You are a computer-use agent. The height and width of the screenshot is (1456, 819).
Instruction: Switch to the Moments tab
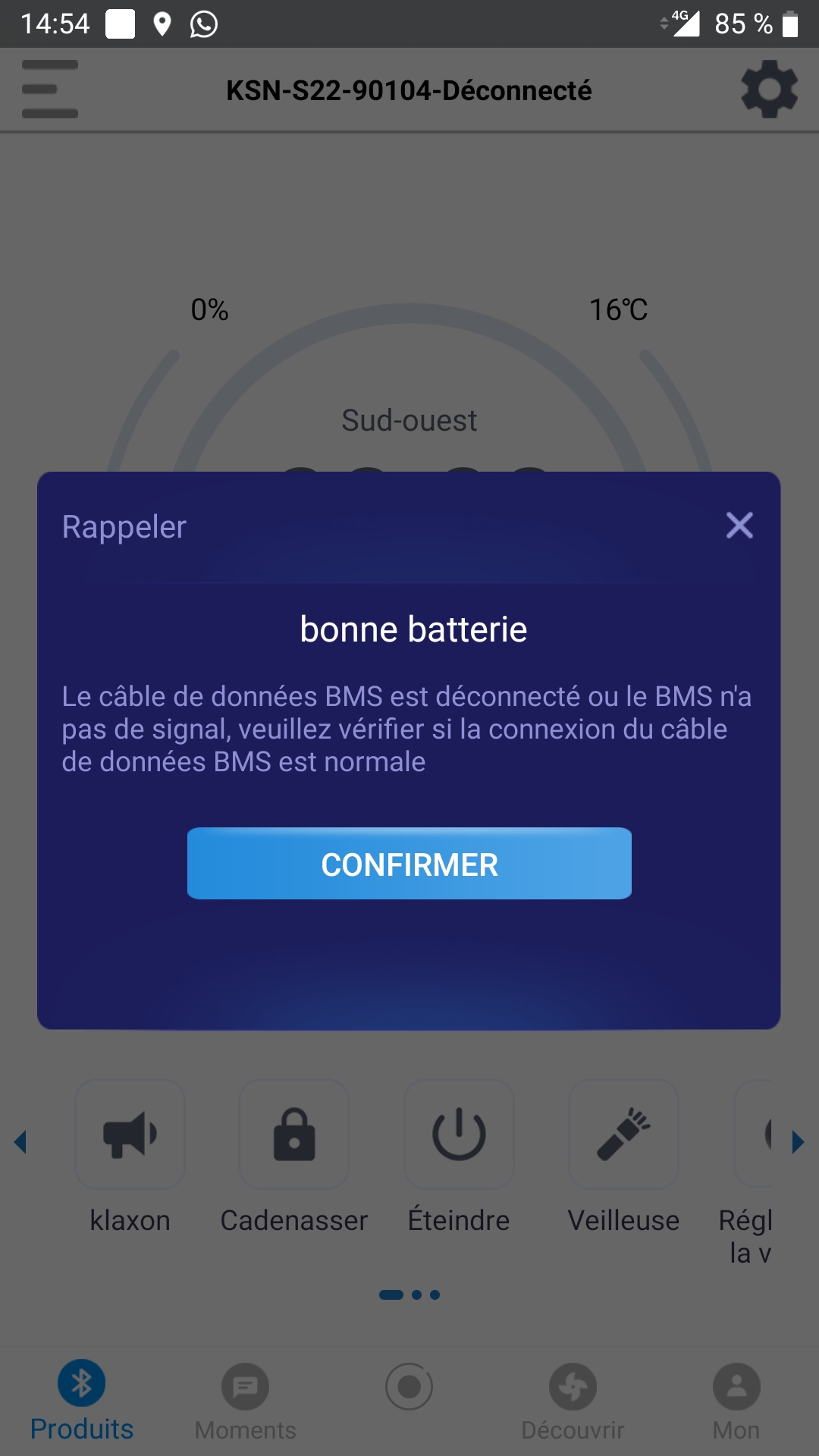[x=245, y=1403]
